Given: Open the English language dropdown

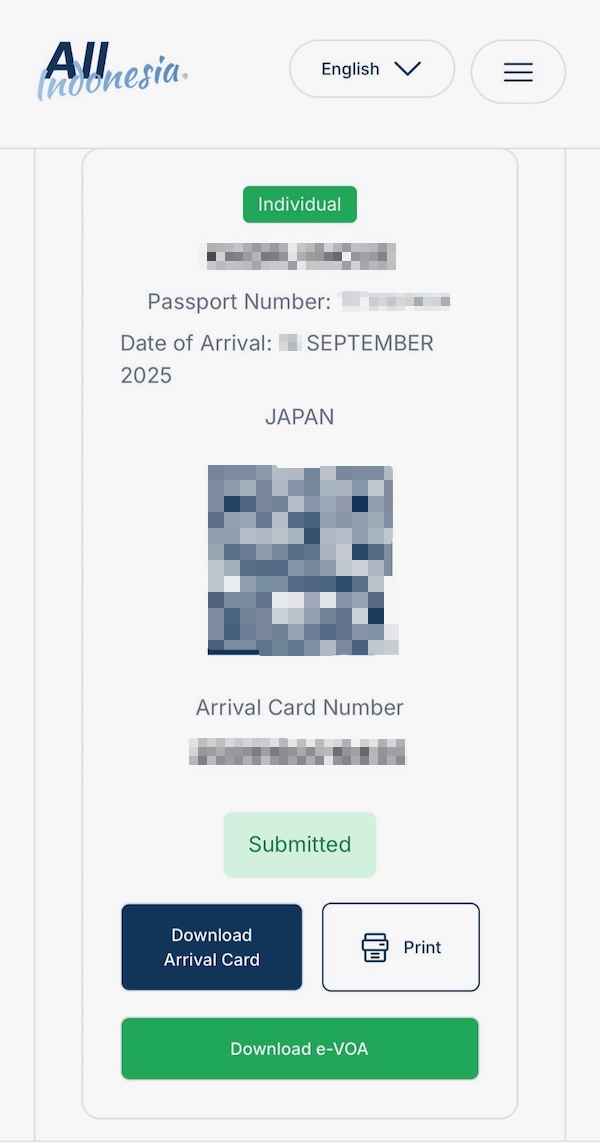Looking at the screenshot, I should coord(371,69).
